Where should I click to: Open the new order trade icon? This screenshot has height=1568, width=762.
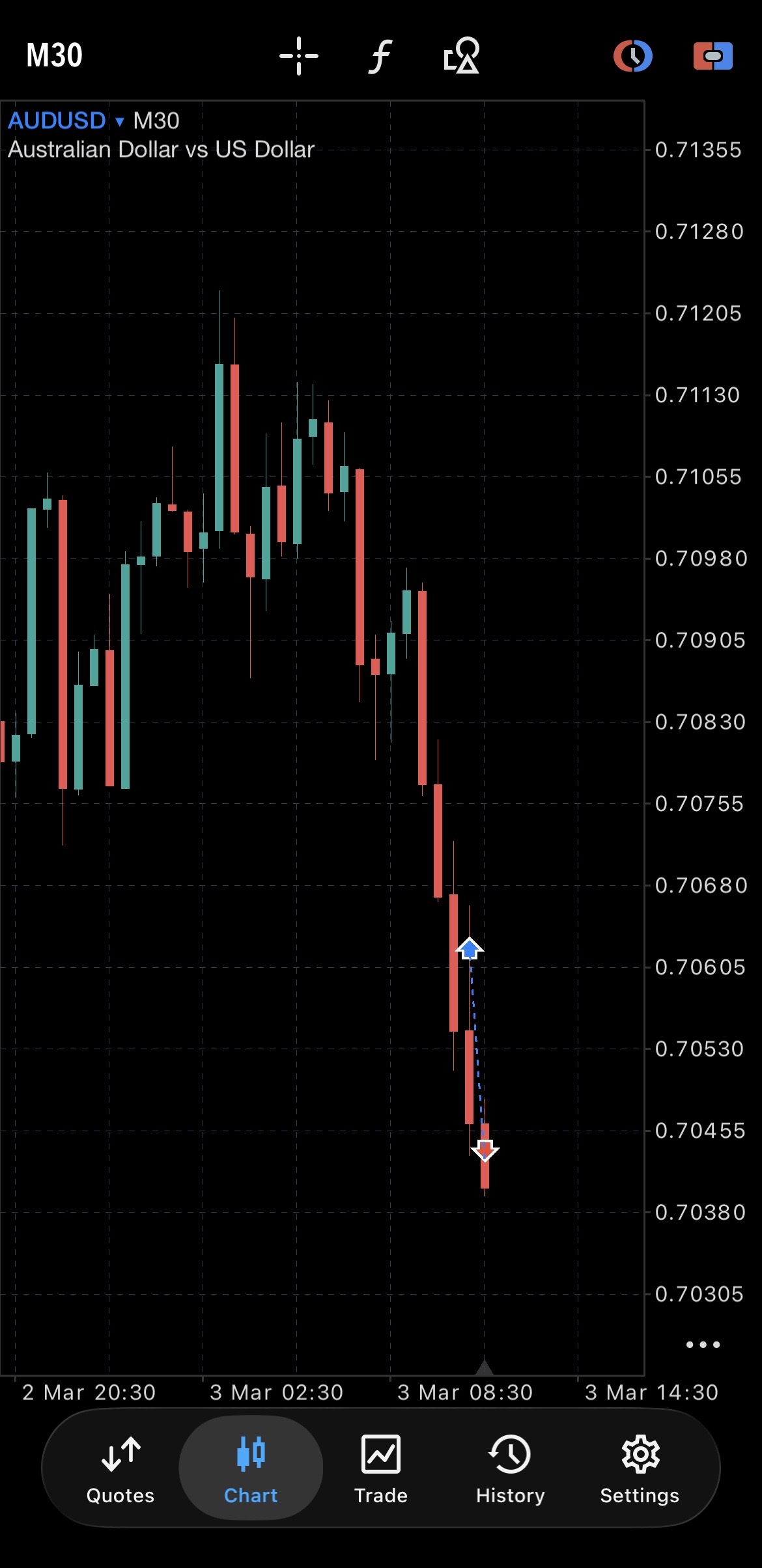(713, 56)
